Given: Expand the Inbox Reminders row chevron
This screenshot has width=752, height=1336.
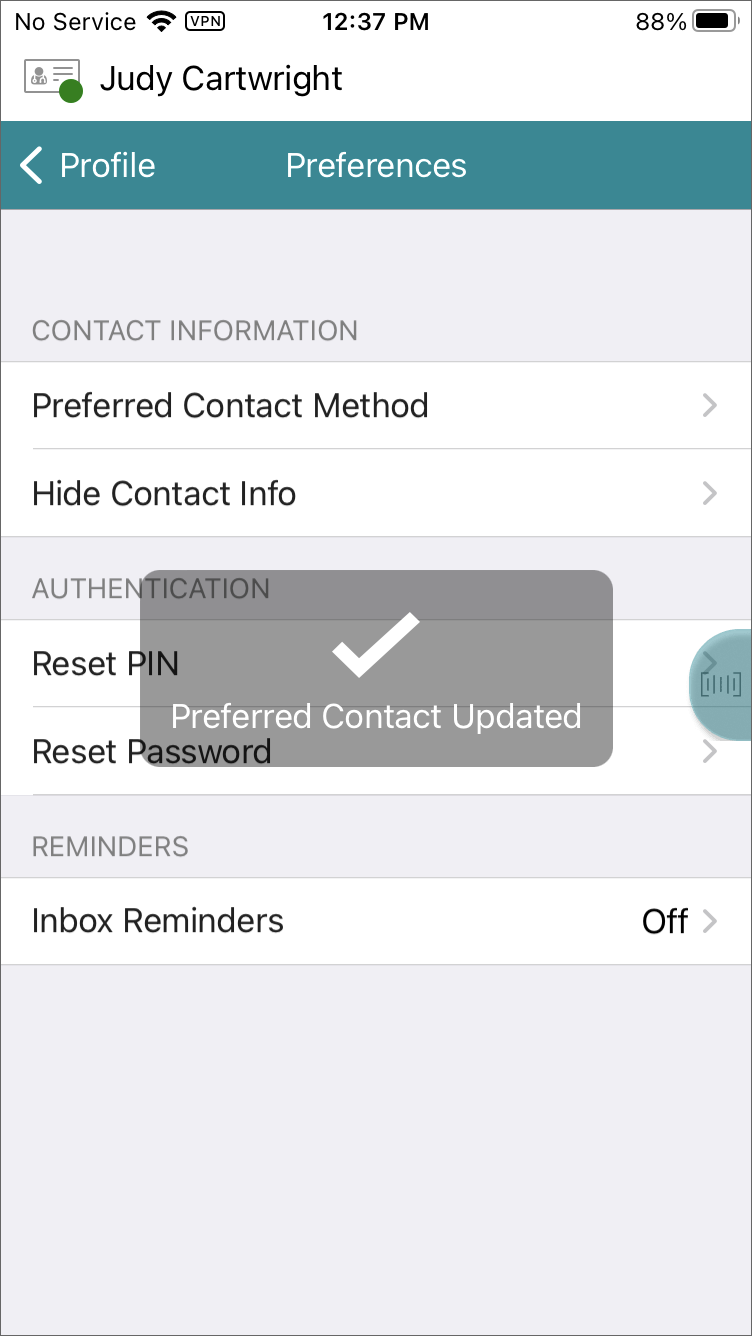Looking at the screenshot, I should tap(709, 921).
